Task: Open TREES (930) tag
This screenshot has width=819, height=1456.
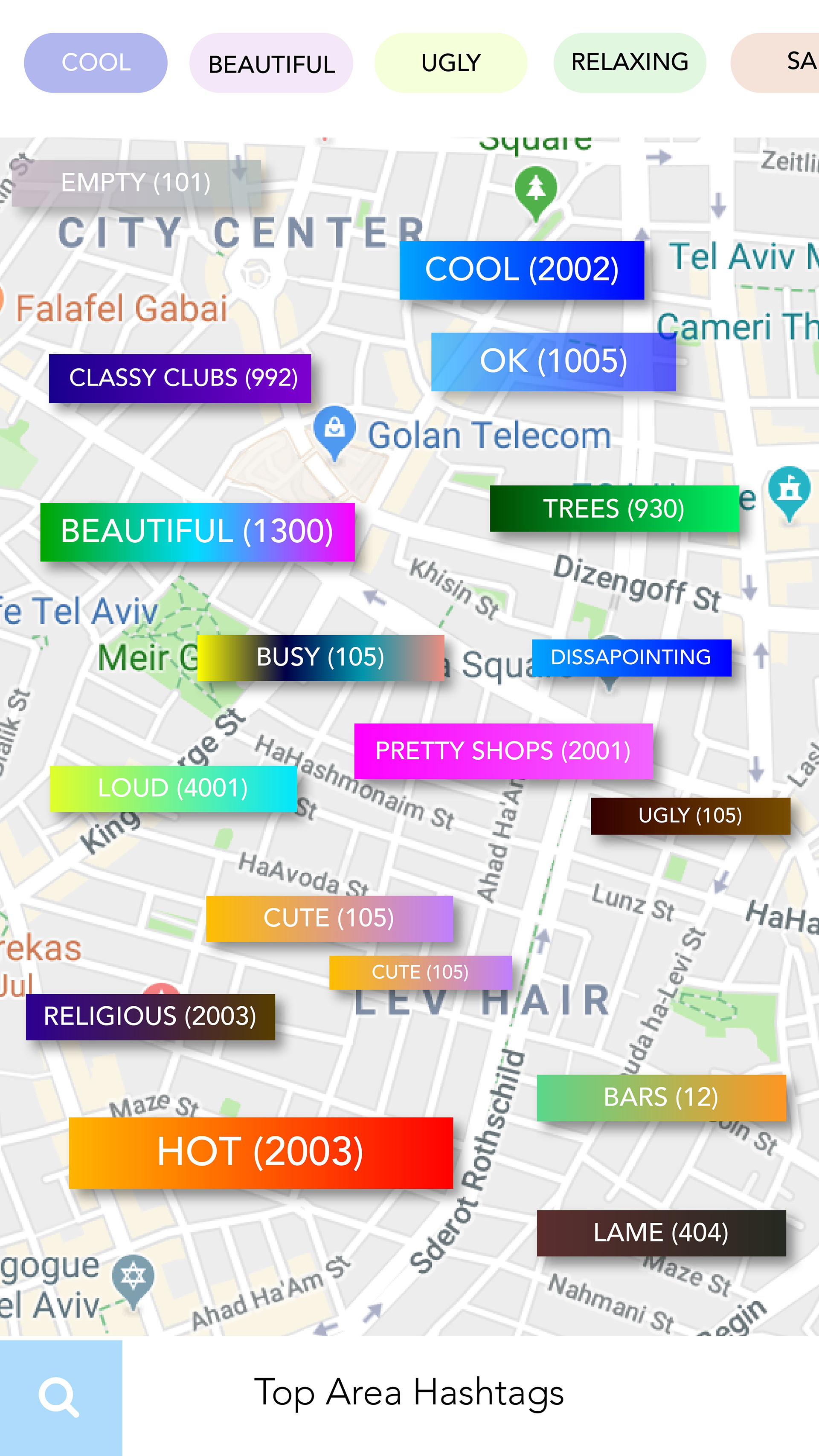Action: (x=614, y=509)
